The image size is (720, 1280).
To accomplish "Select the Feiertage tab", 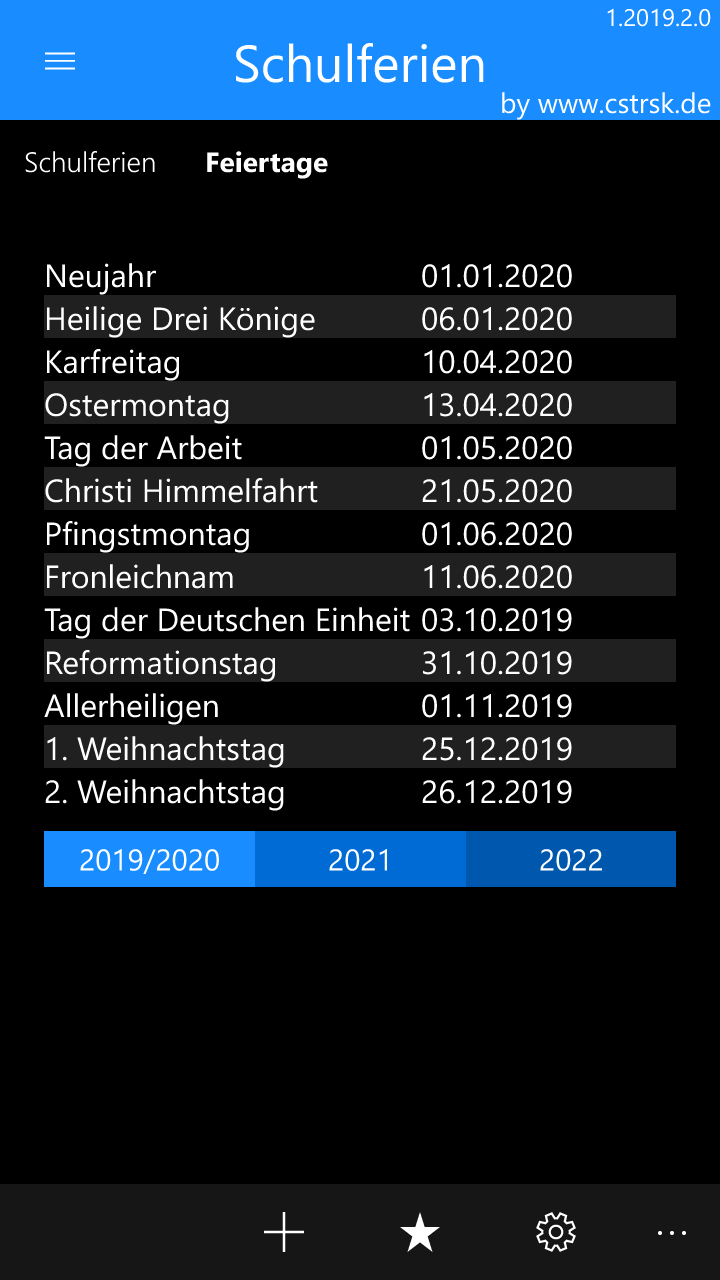I will (x=266, y=163).
